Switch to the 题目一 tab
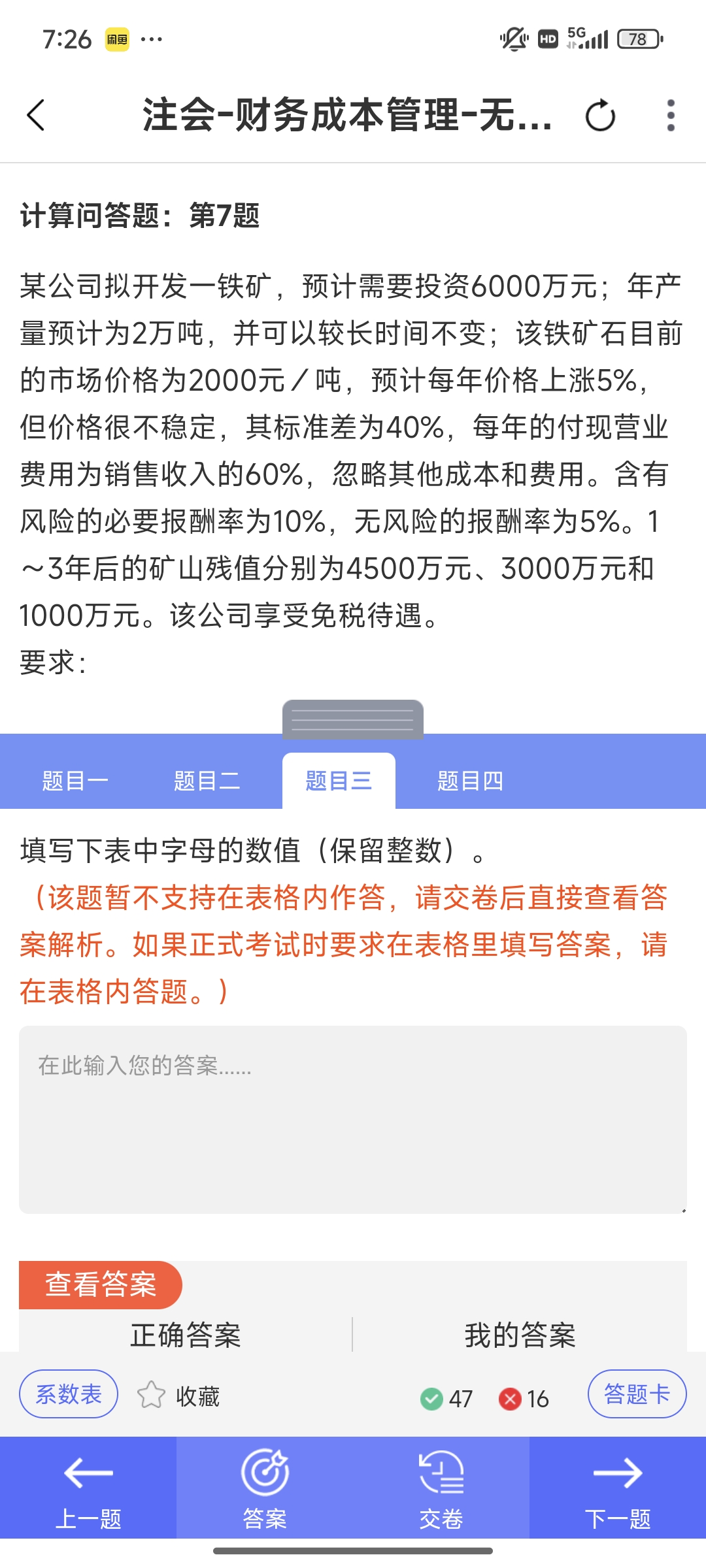This screenshot has height=1568, width=706. pos(75,781)
